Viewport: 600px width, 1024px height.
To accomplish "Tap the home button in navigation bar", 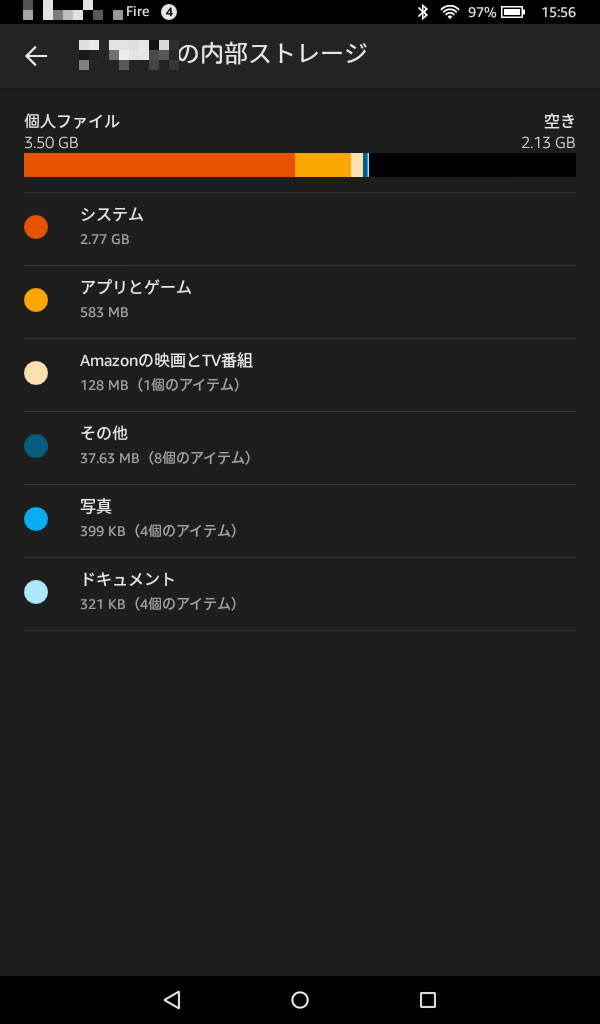I will (x=300, y=999).
